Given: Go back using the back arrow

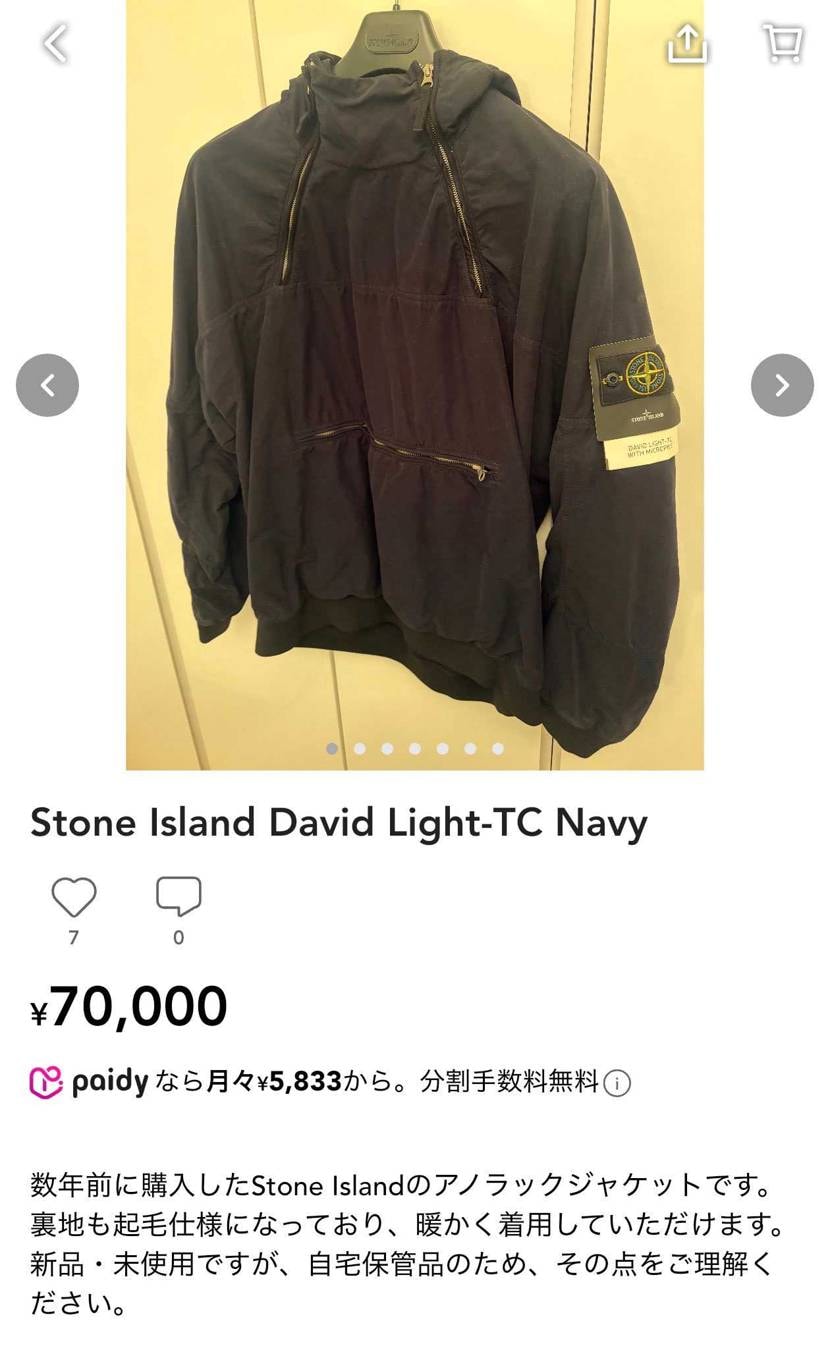Looking at the screenshot, I should pos(55,44).
